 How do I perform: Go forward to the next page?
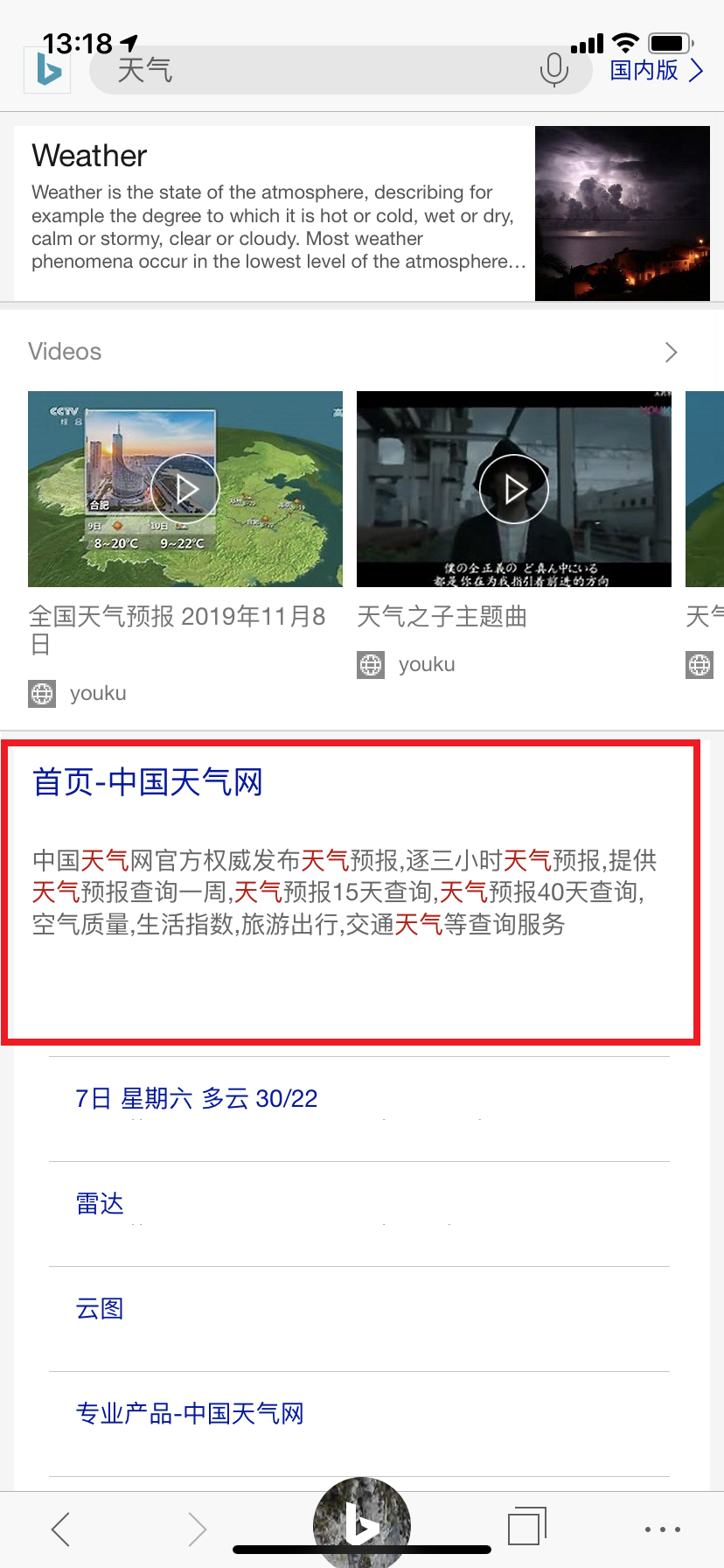(198, 1529)
